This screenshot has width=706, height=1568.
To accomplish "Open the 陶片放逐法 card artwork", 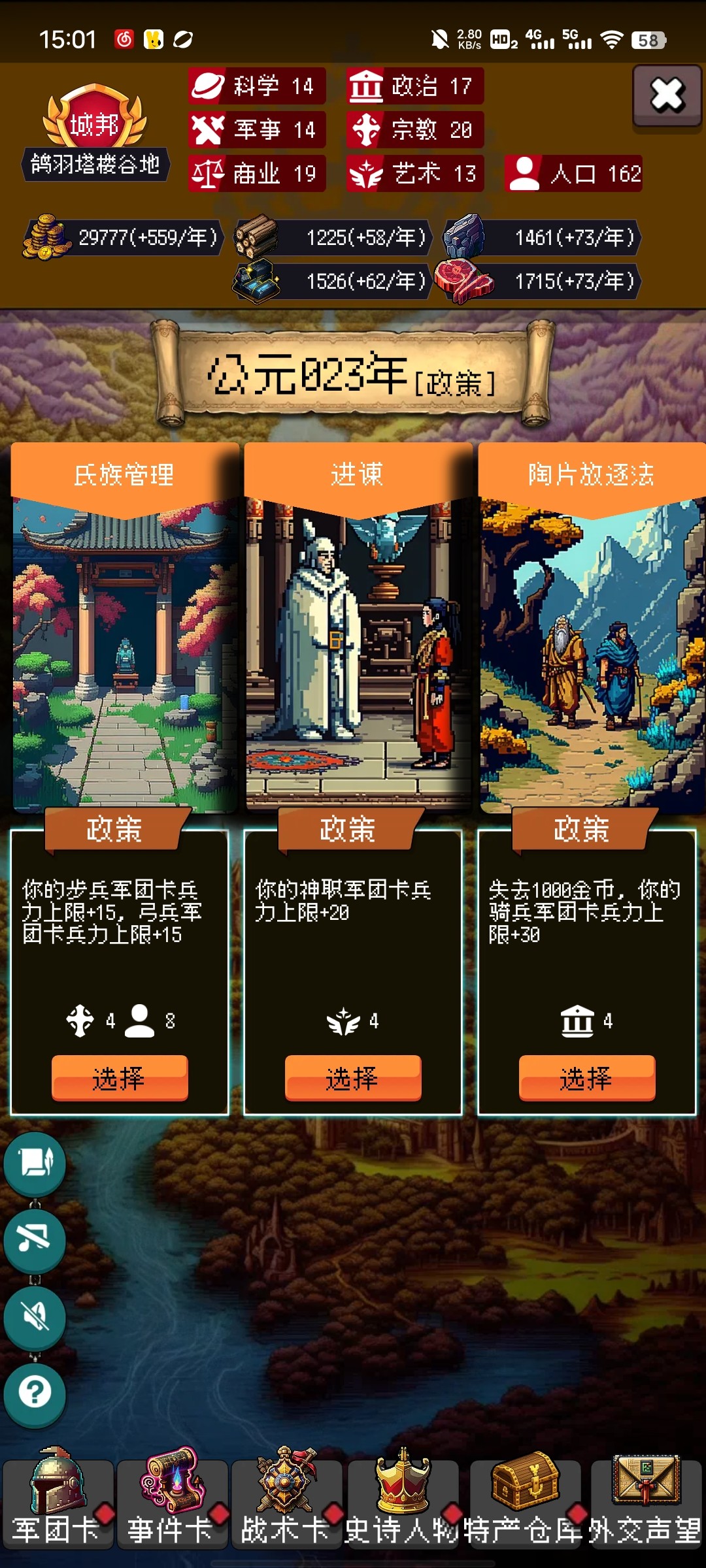I will point(592,653).
